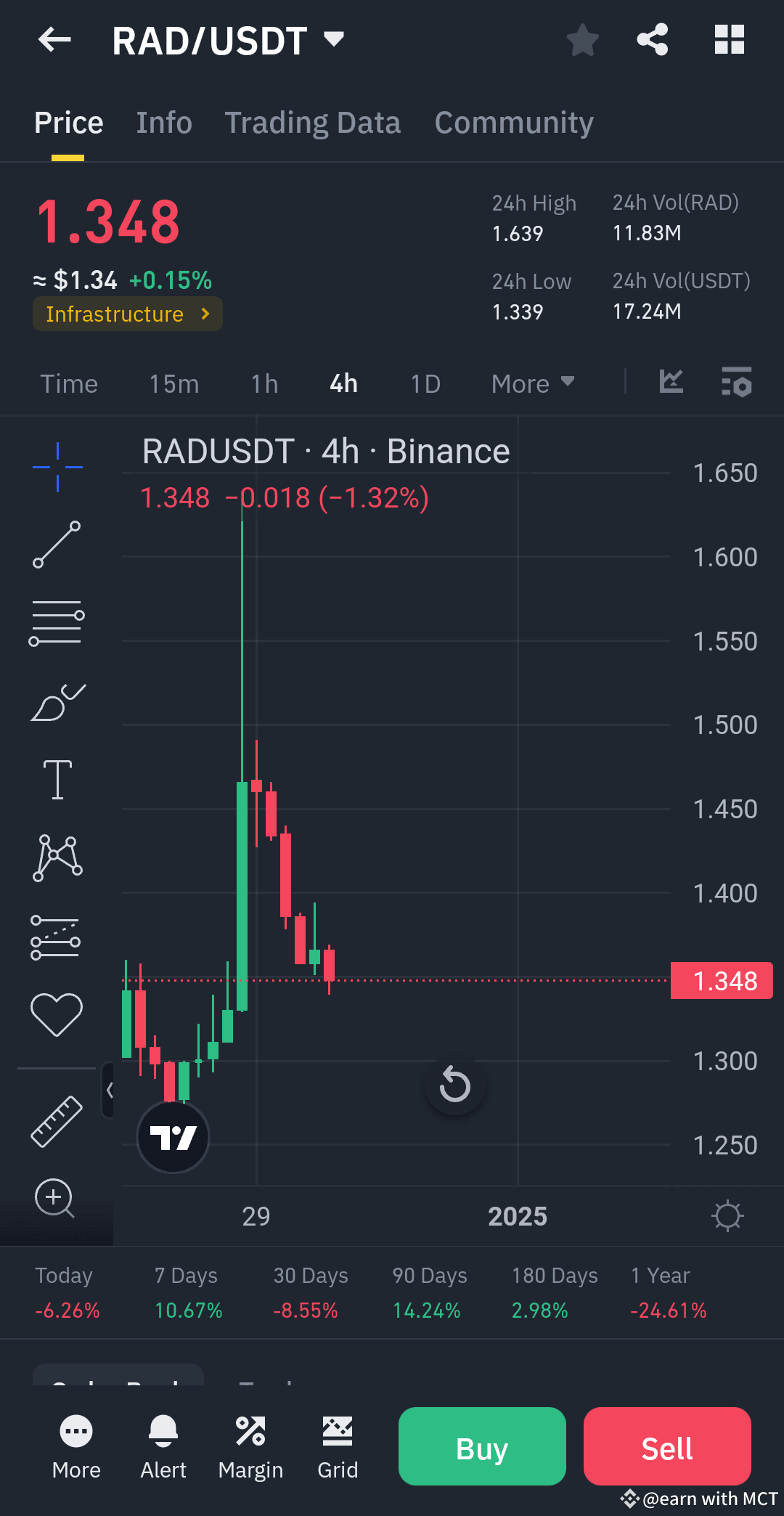Expand the More interval dropdown
The width and height of the screenshot is (784, 1516).
point(532,383)
